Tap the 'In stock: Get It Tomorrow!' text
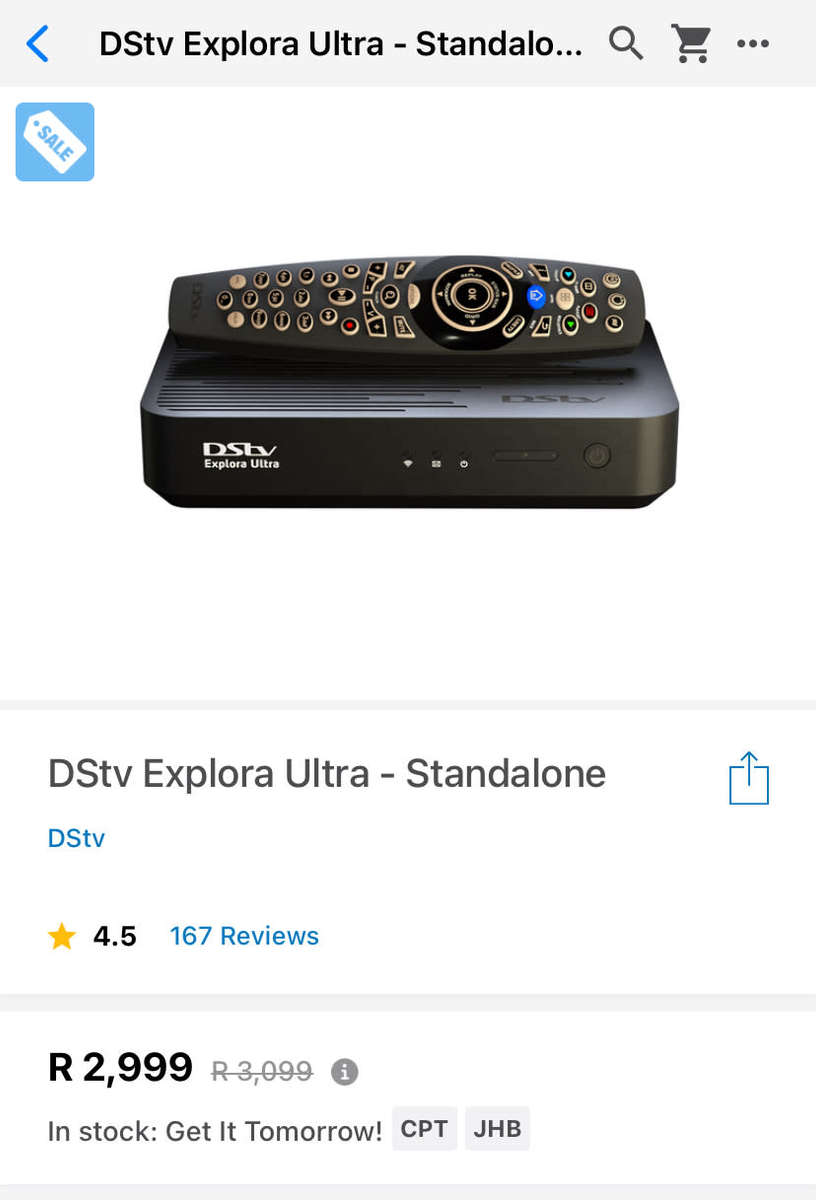 click(214, 1131)
